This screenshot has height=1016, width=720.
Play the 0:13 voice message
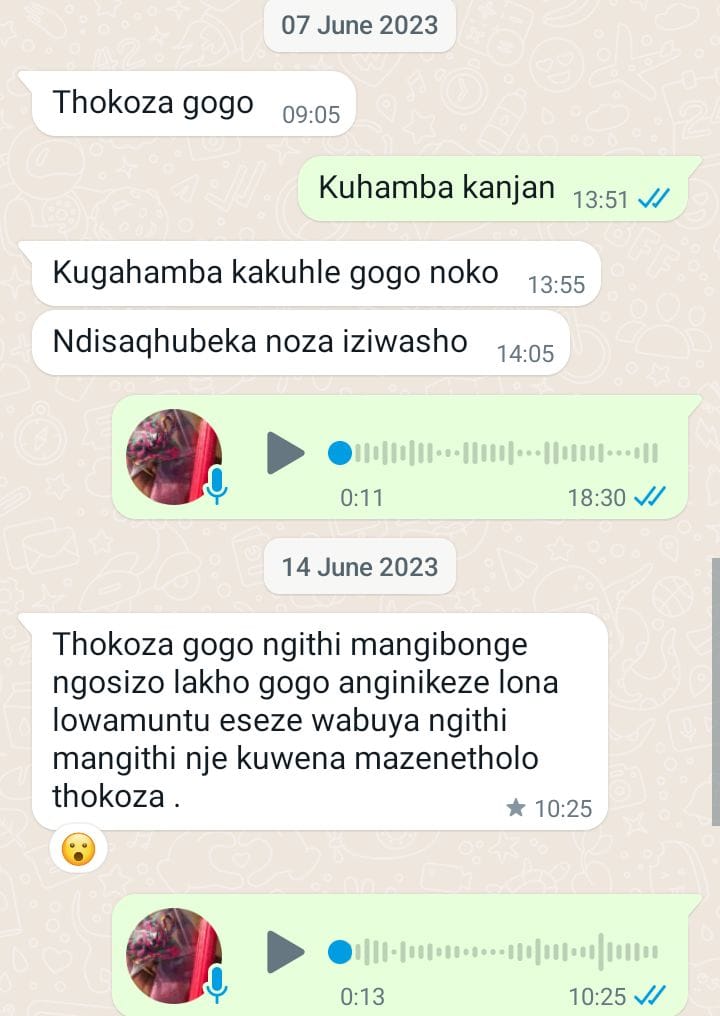click(x=285, y=951)
